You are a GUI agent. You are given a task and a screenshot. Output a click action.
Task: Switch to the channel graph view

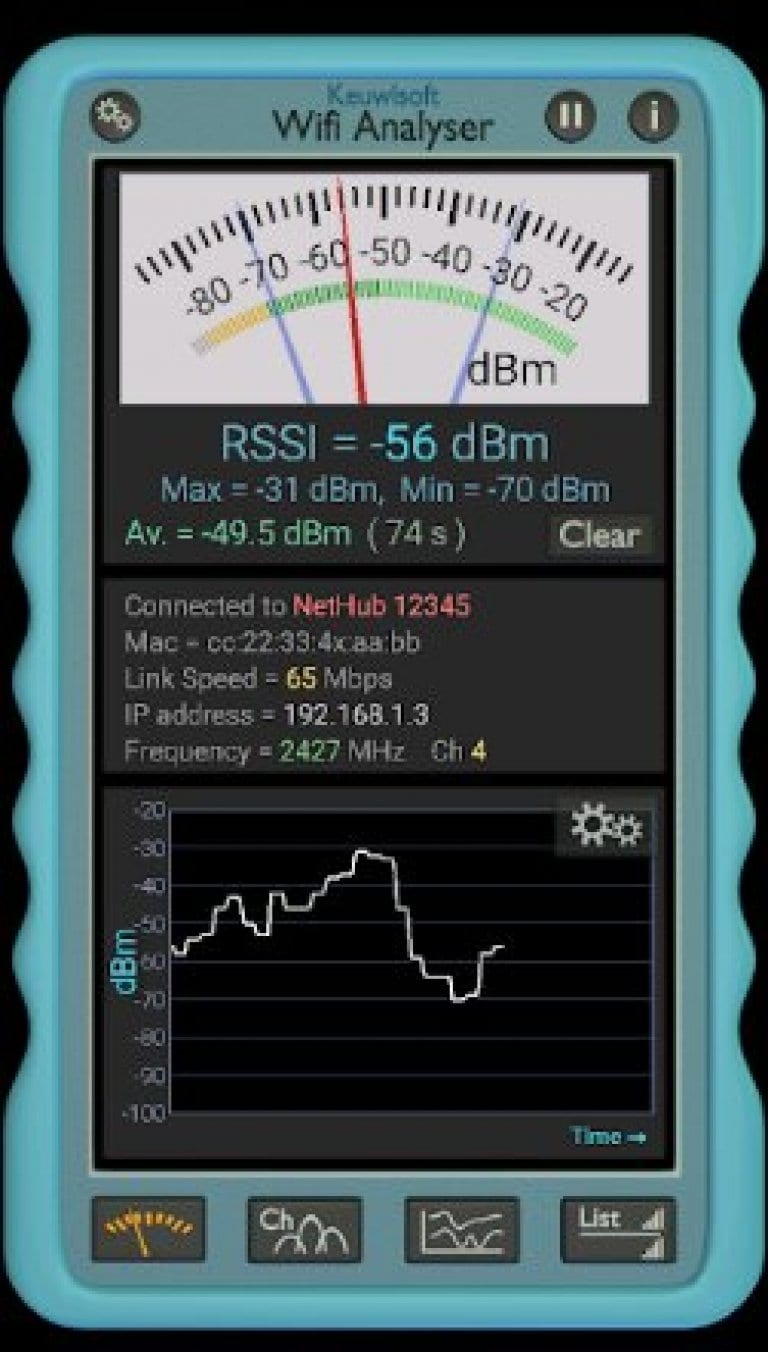point(304,1230)
